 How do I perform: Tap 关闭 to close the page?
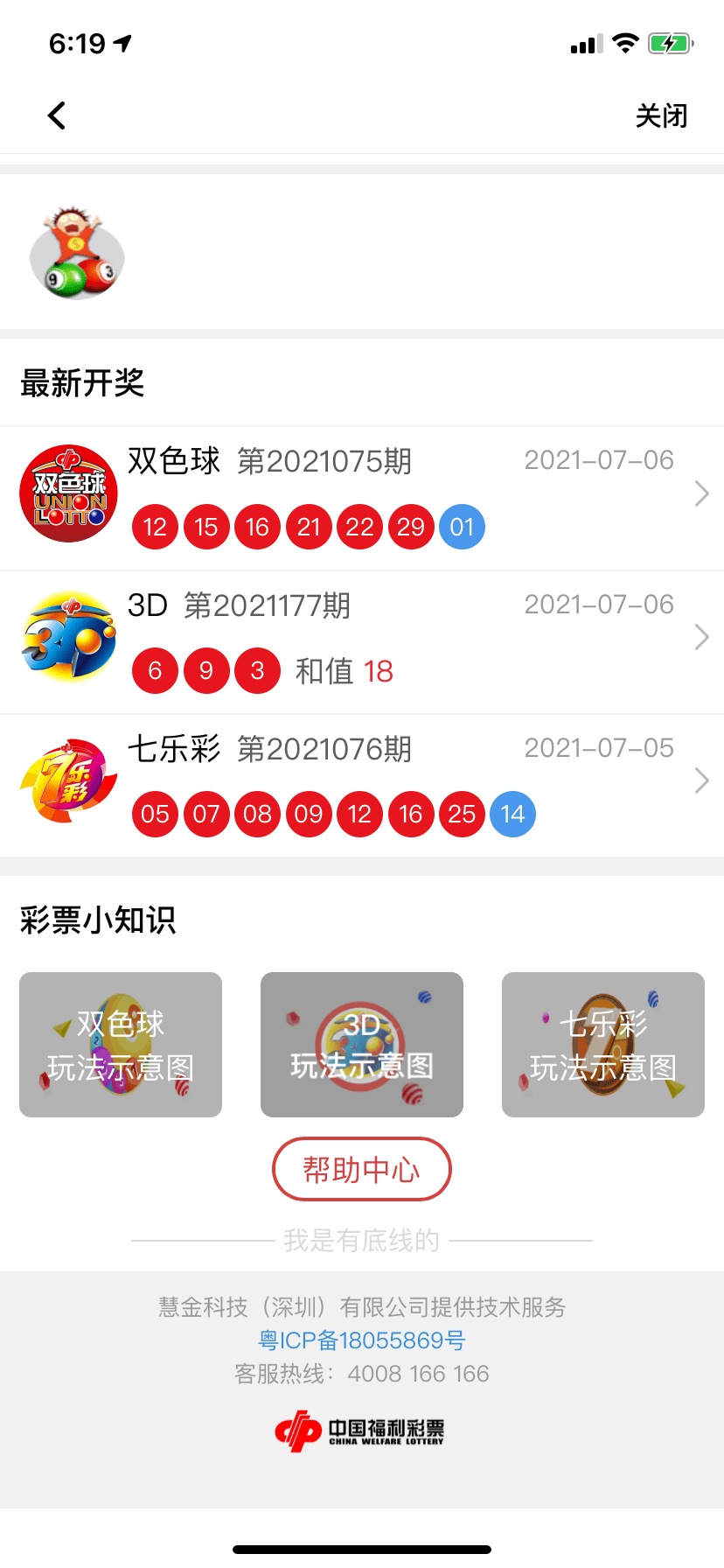tap(662, 115)
